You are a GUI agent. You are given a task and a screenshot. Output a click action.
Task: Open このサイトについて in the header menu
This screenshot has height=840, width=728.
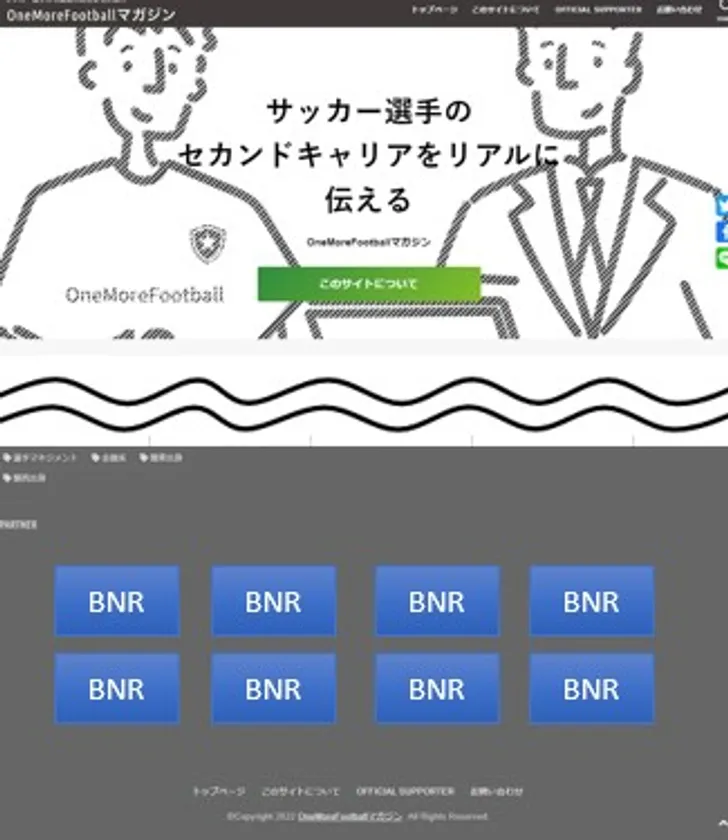pyautogui.click(x=505, y=9)
